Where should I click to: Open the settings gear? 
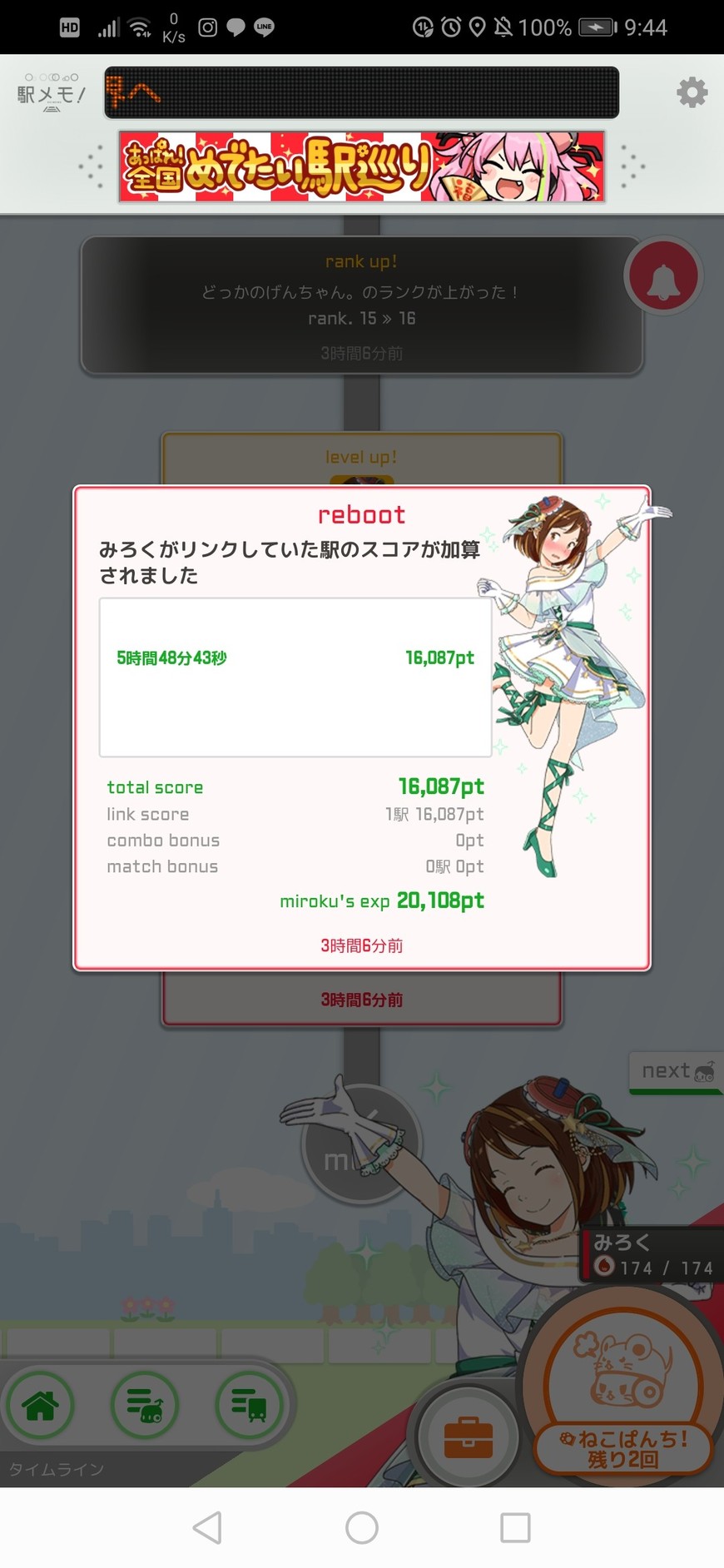click(692, 92)
